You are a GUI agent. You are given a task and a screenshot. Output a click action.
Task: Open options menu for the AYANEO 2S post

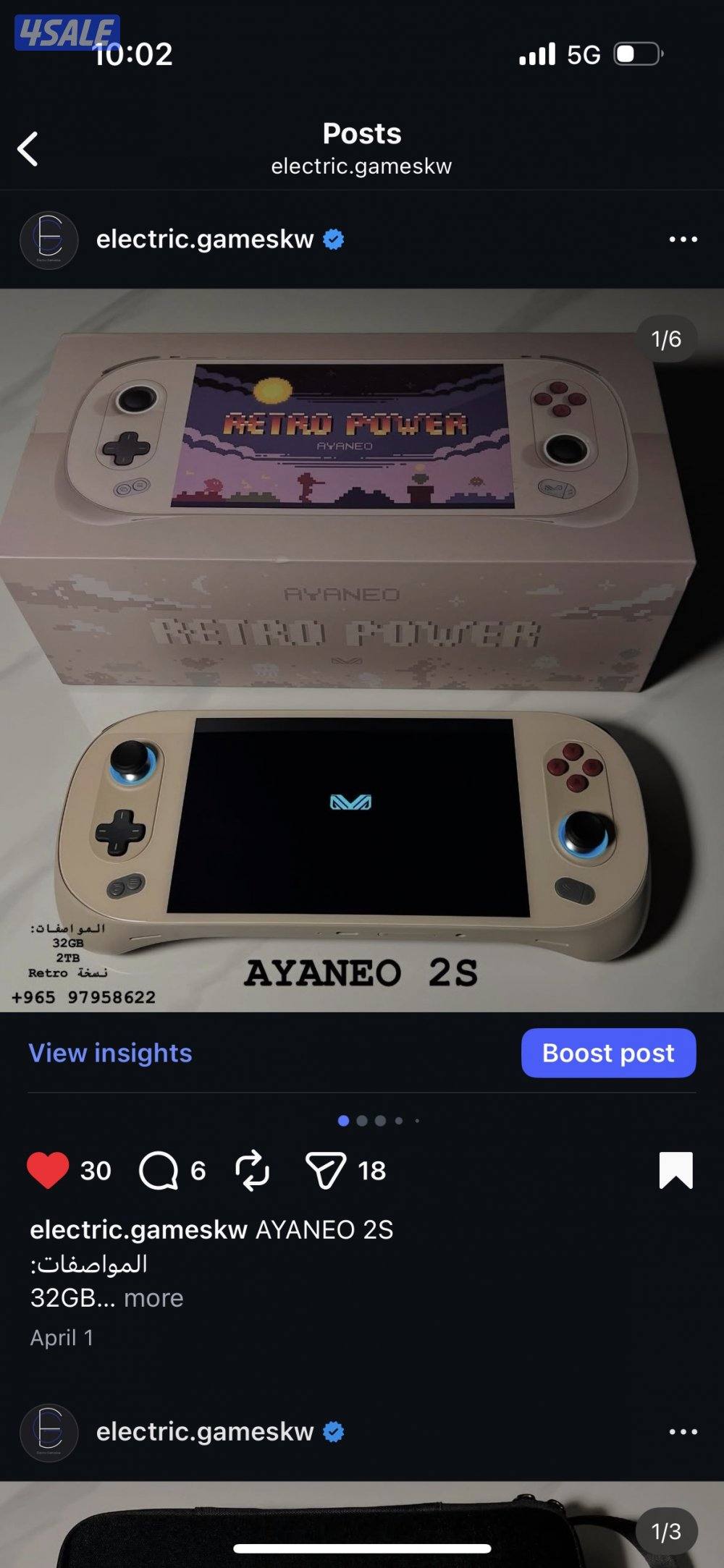click(x=683, y=240)
